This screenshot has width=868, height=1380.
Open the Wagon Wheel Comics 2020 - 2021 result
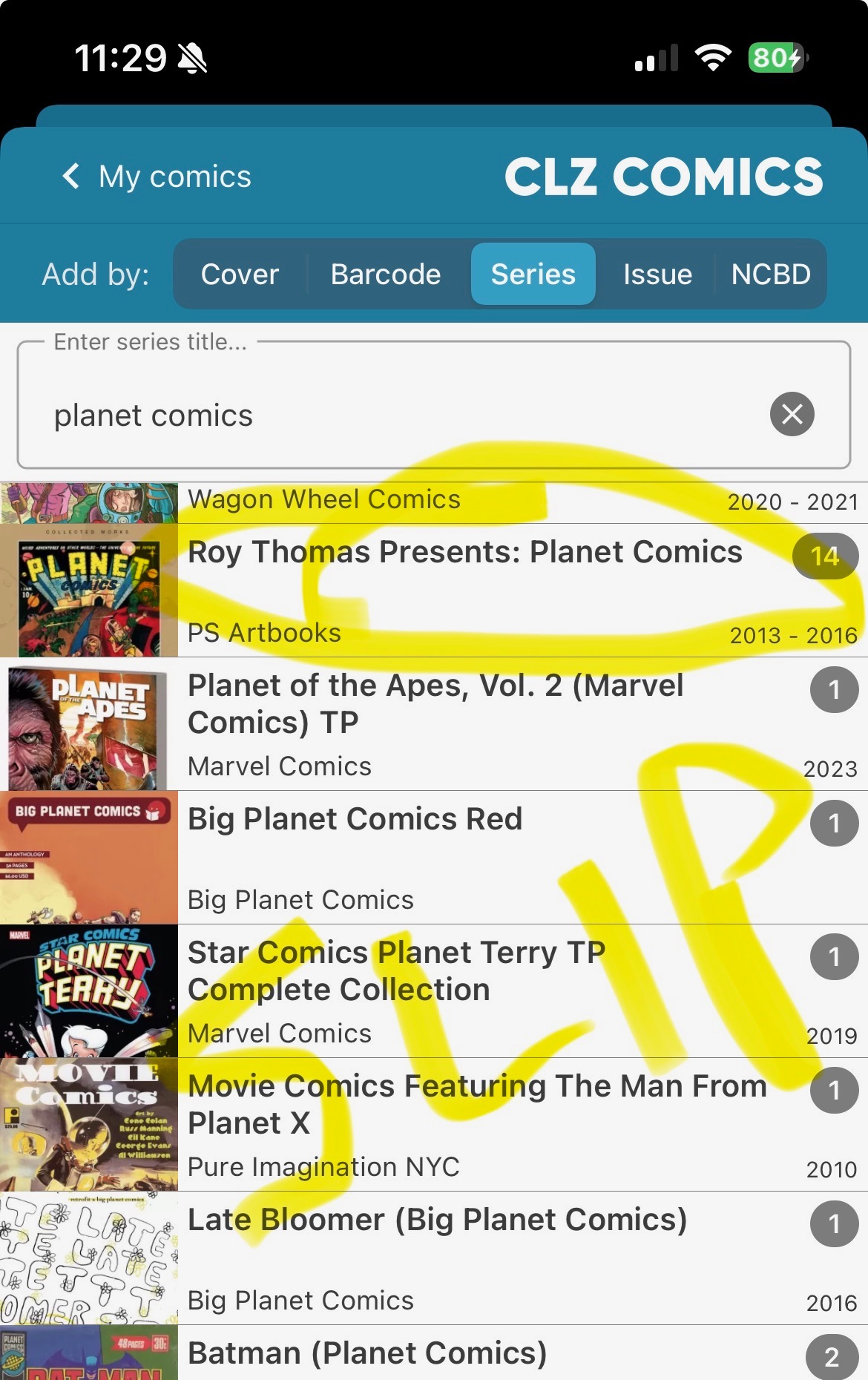[x=464, y=502]
